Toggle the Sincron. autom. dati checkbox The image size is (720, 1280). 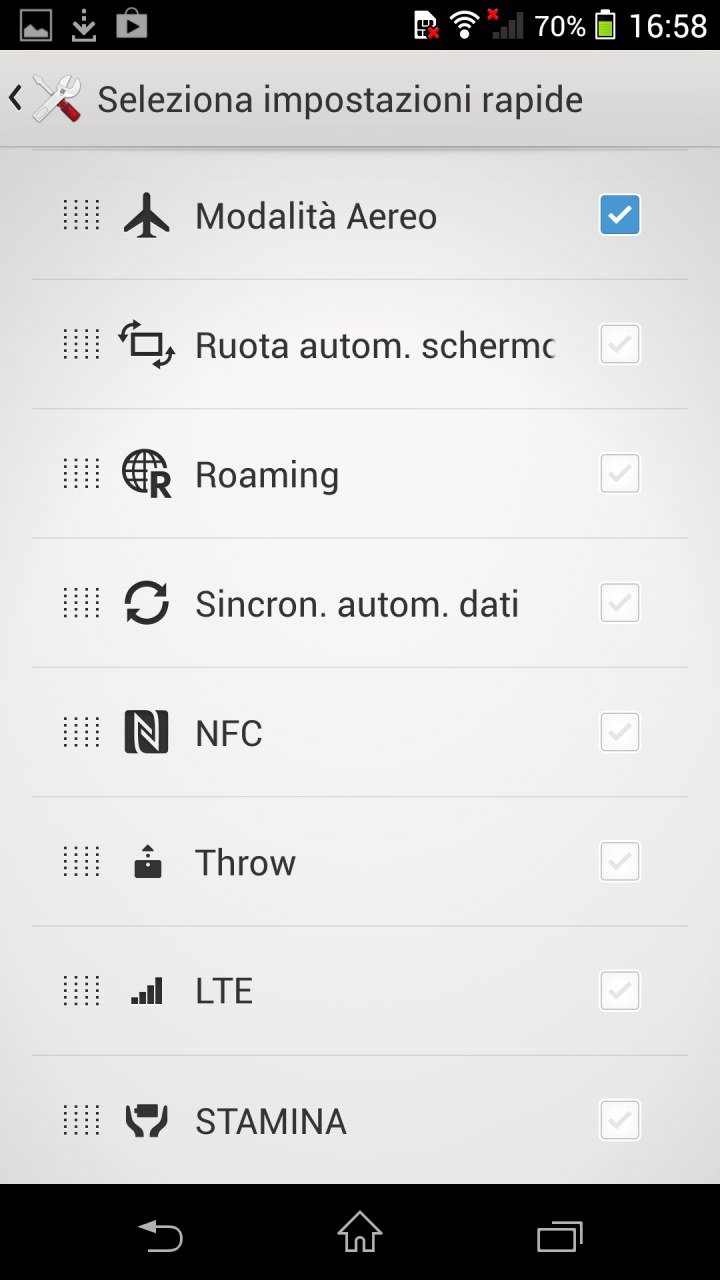[x=620, y=603]
